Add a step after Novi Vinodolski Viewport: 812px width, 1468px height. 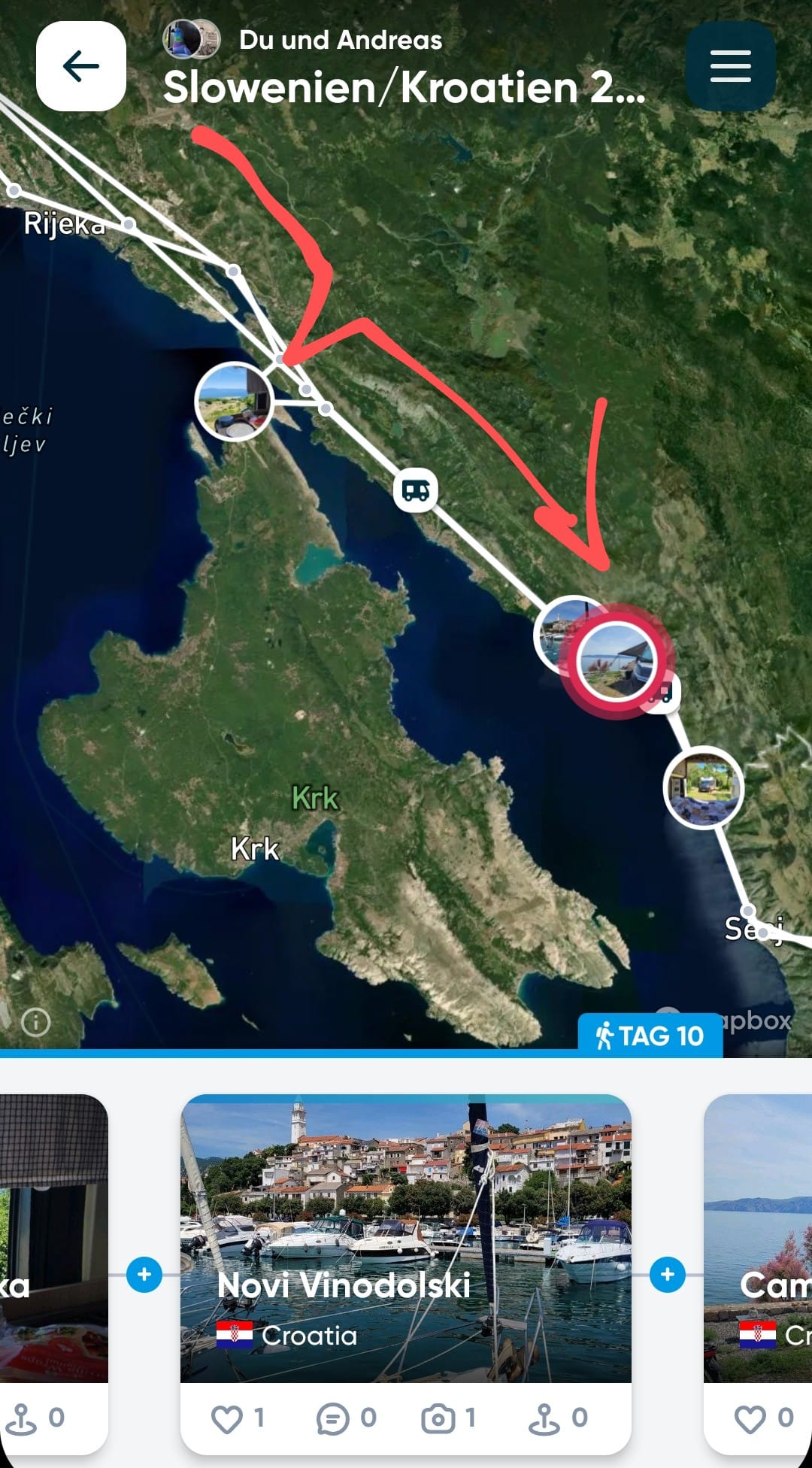point(667,1275)
